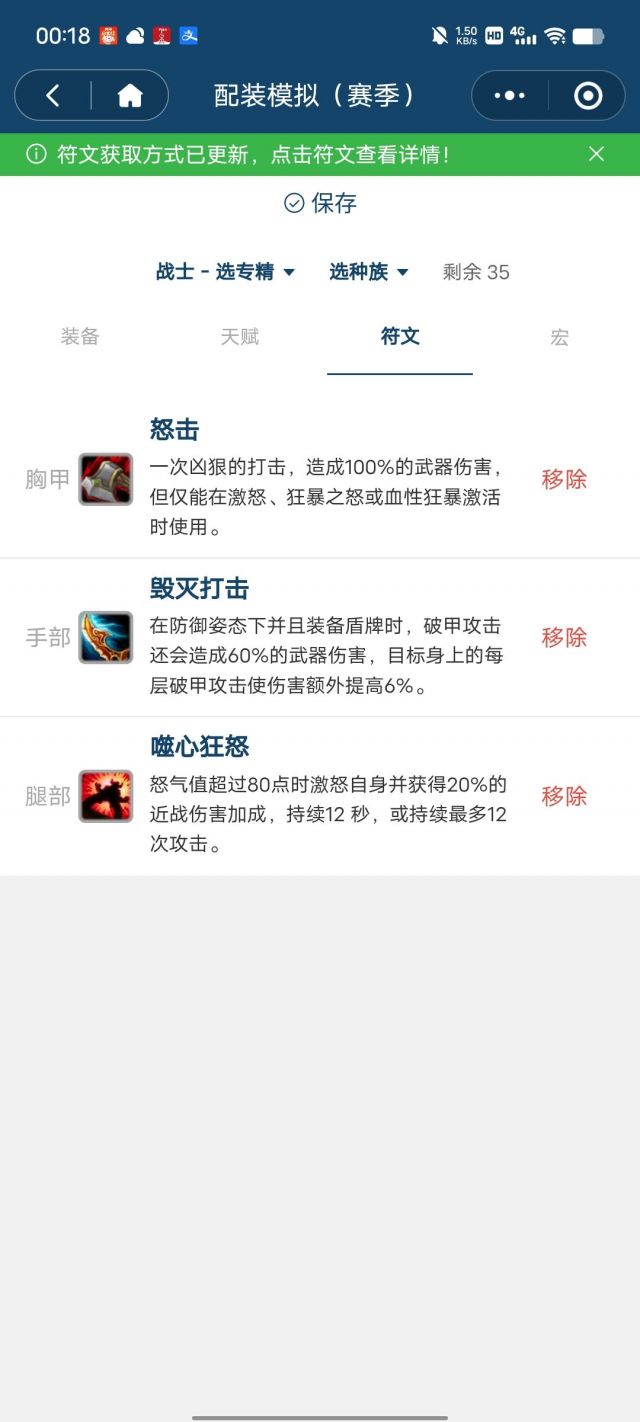Close the mini program via circle icon

[x=588, y=96]
